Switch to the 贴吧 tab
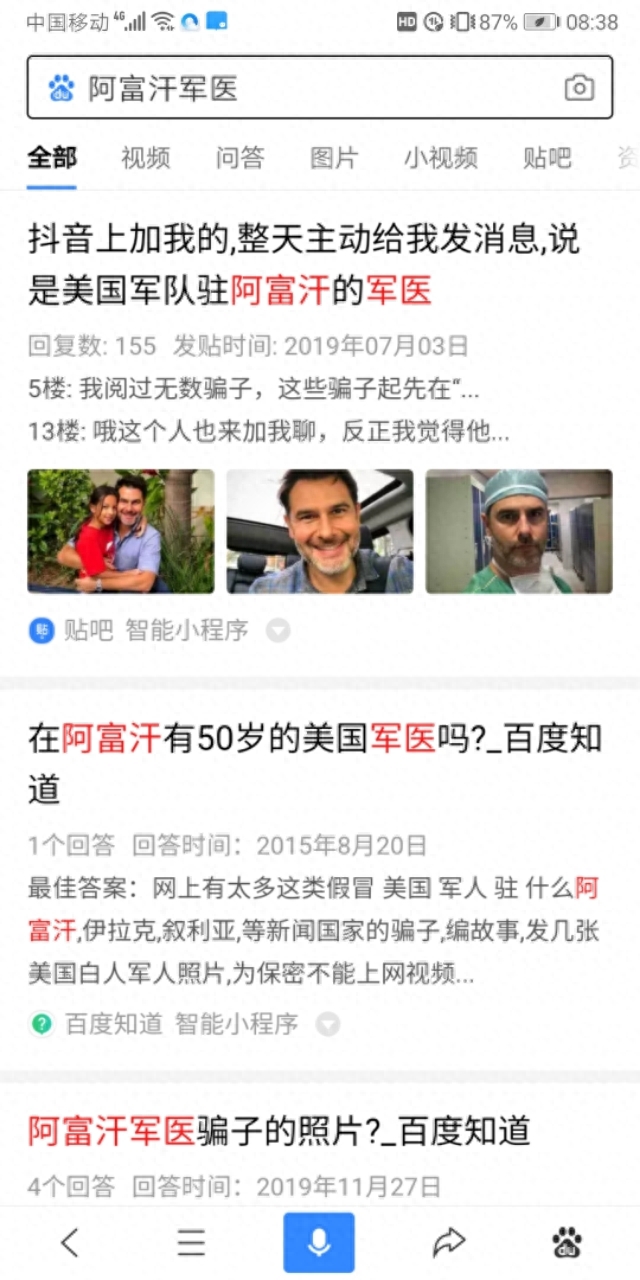This screenshot has width=640, height=1280. 547,157
